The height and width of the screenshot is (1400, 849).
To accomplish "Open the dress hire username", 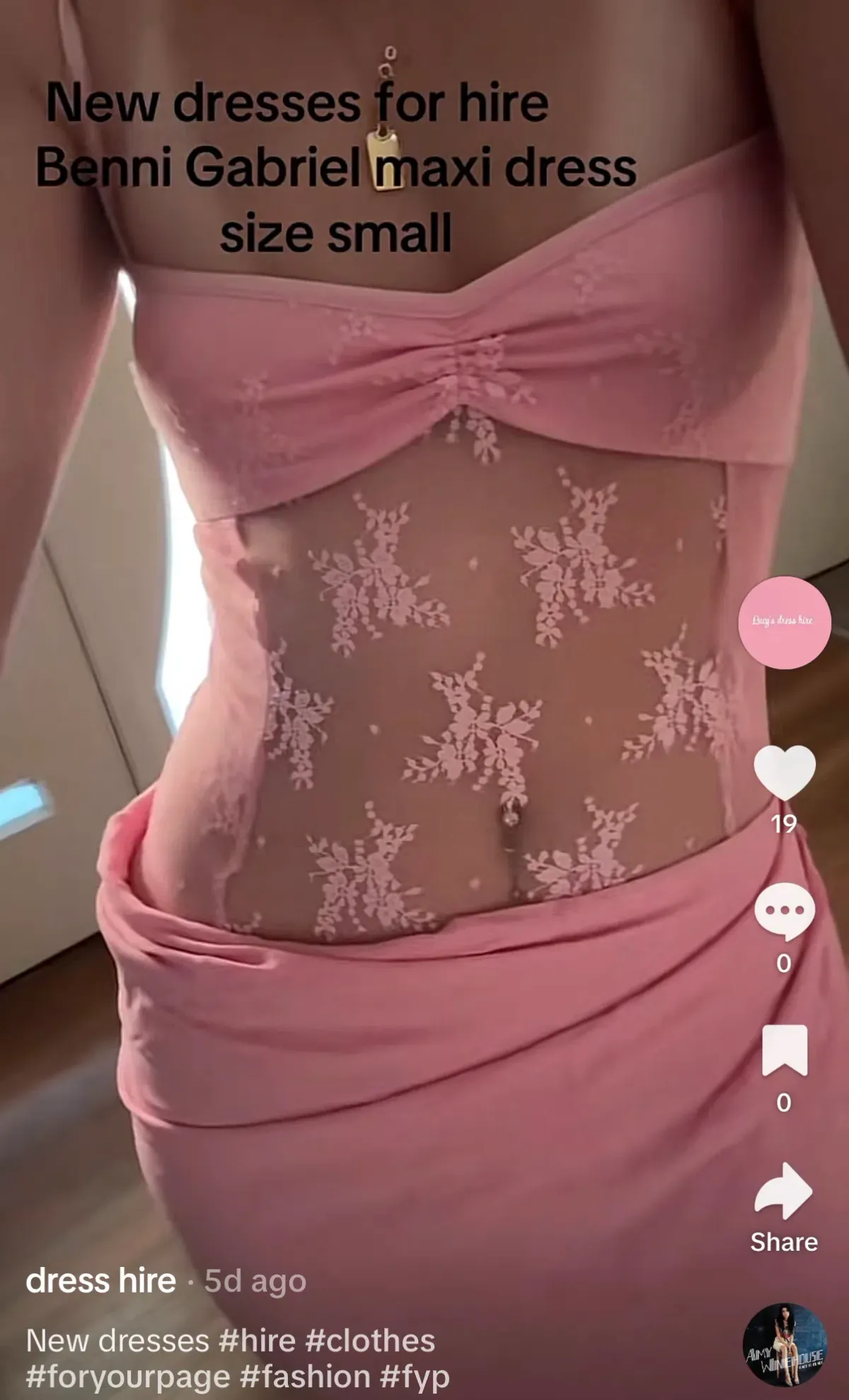I will (100, 1280).
